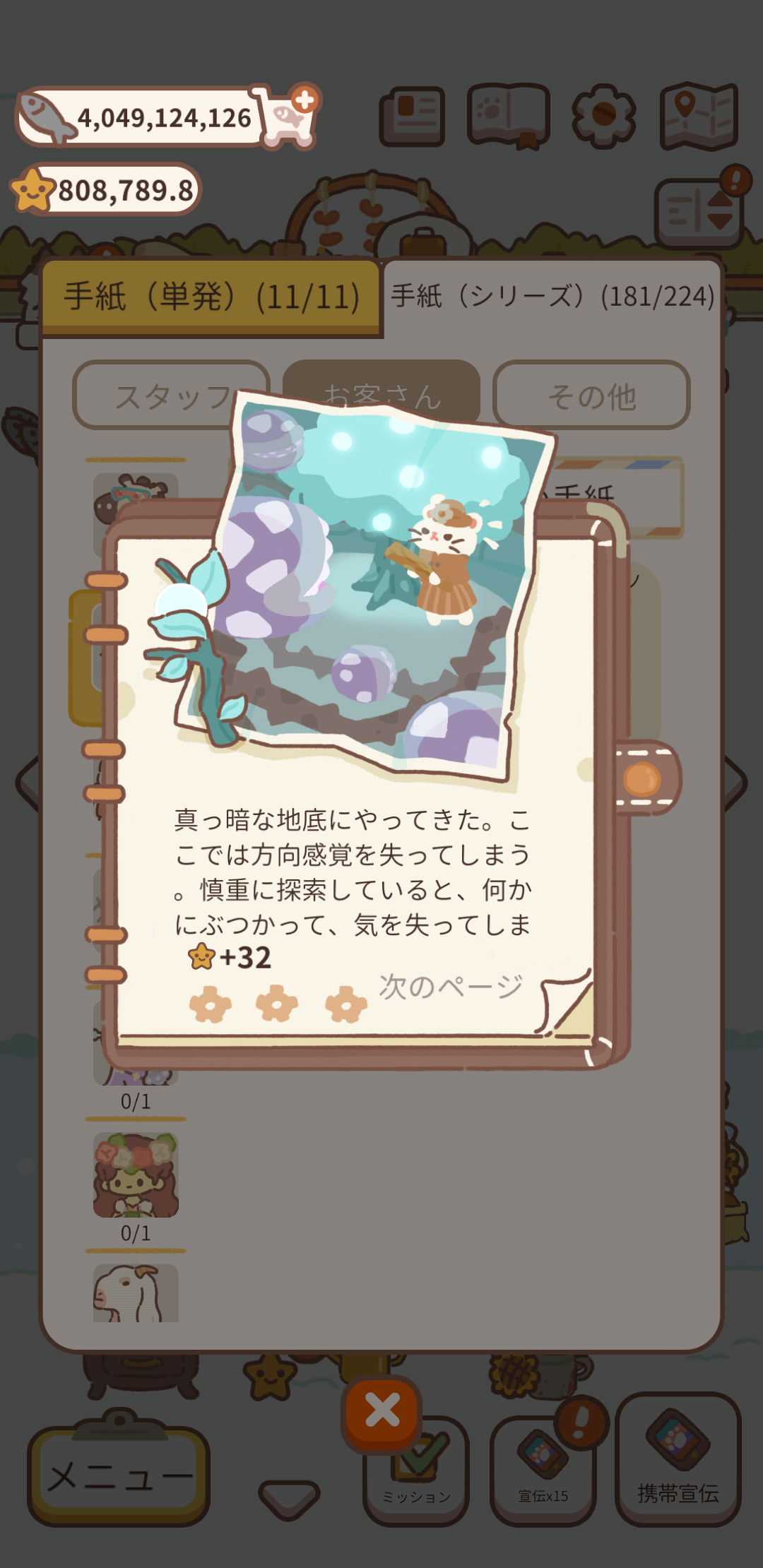Choose the スタッフ filter
This screenshot has height=1568, width=763.
(172, 396)
